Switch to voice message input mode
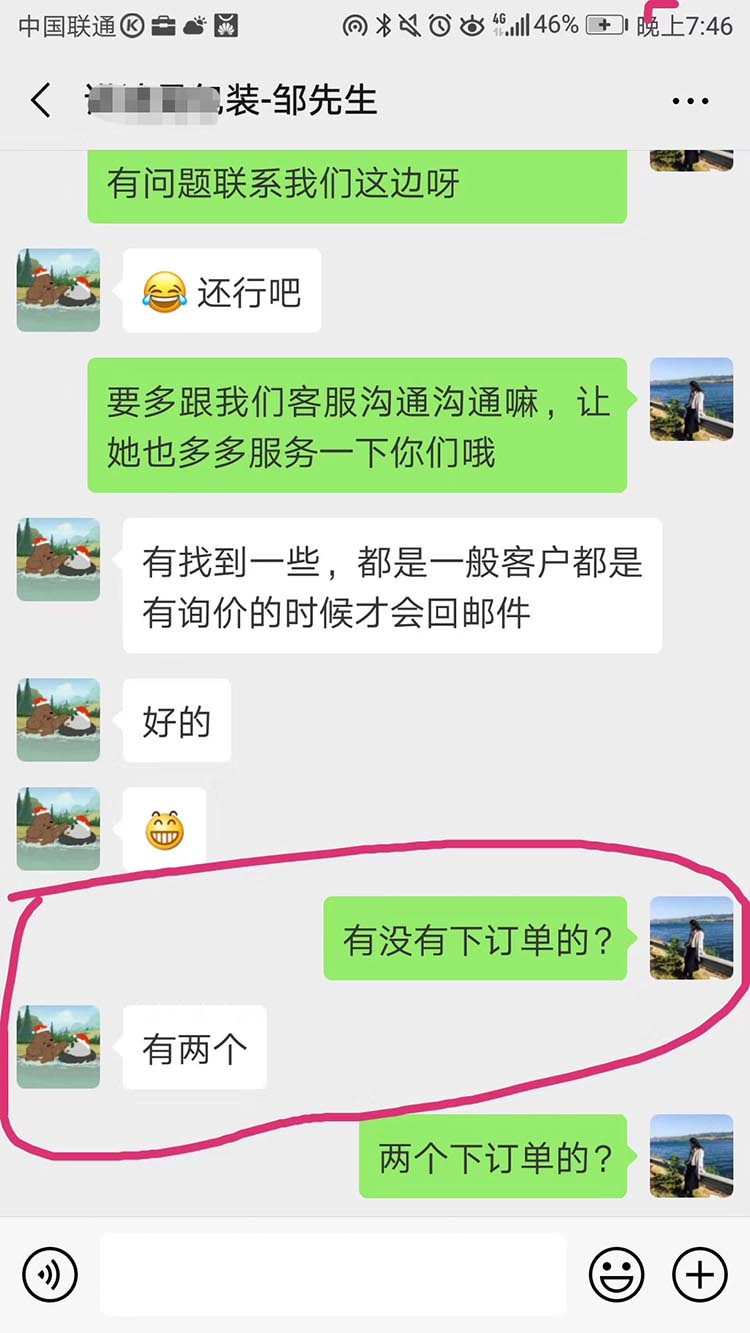Image resolution: width=750 pixels, height=1333 pixels. point(49,1275)
